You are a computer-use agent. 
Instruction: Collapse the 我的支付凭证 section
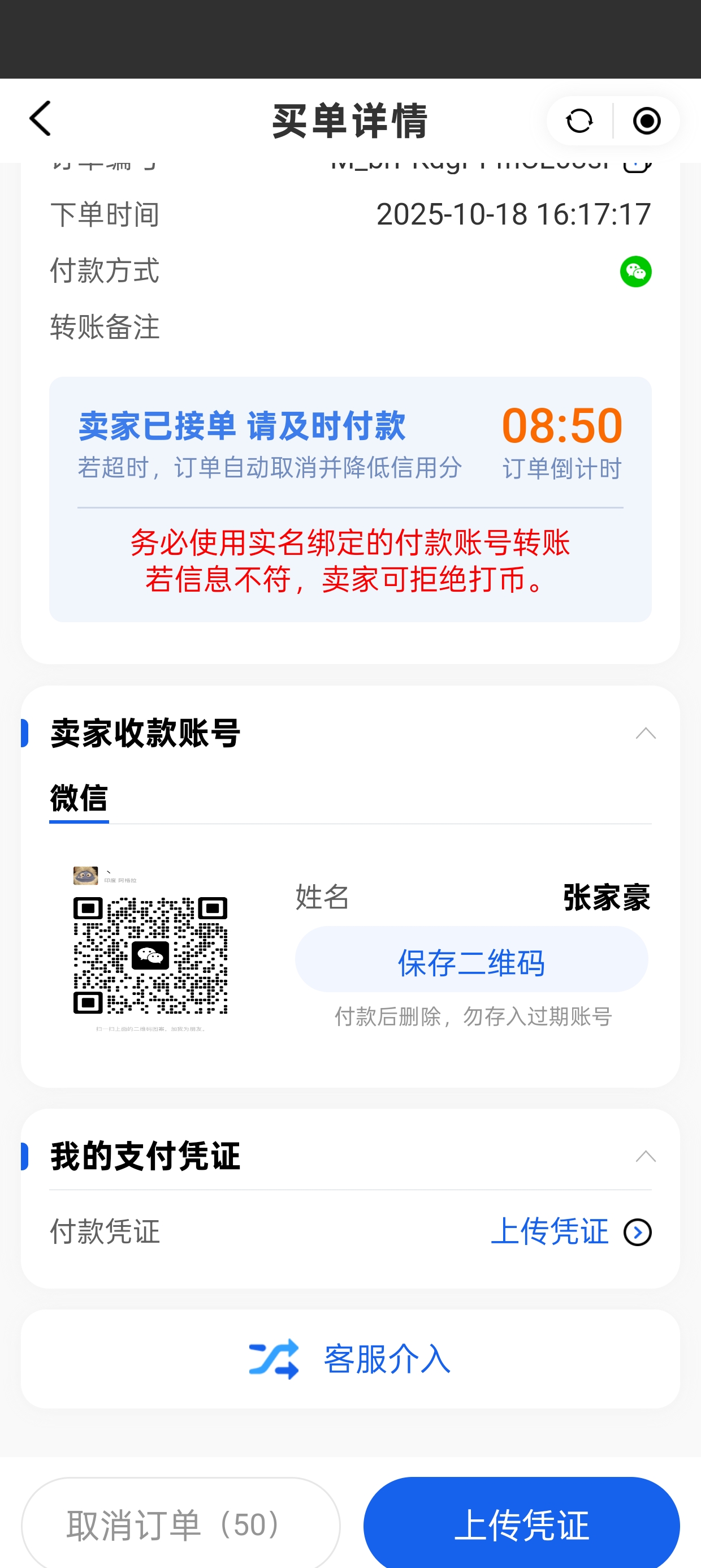pos(645,1157)
